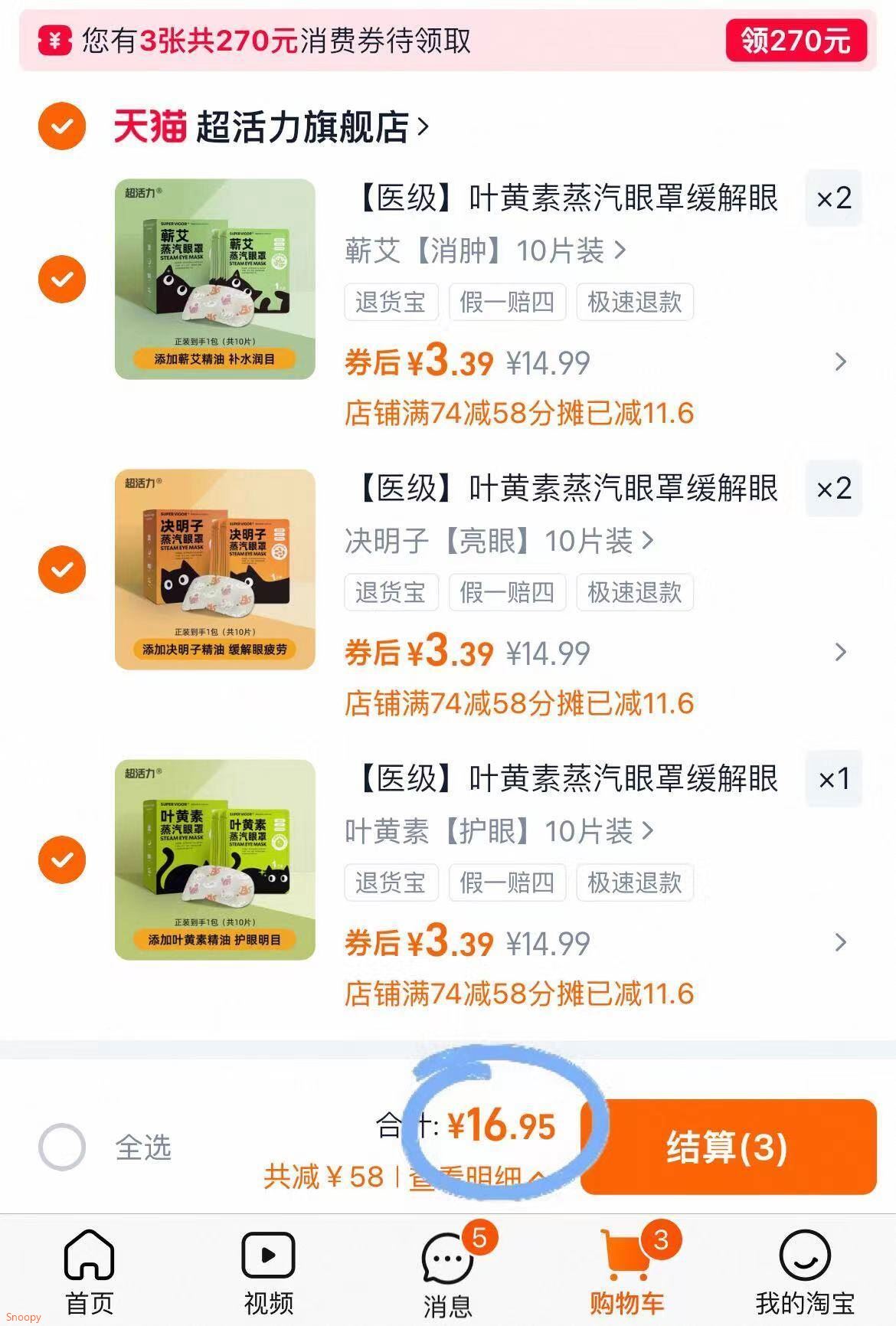Change variant of 叶黄素【护眼】10片装

499,831
